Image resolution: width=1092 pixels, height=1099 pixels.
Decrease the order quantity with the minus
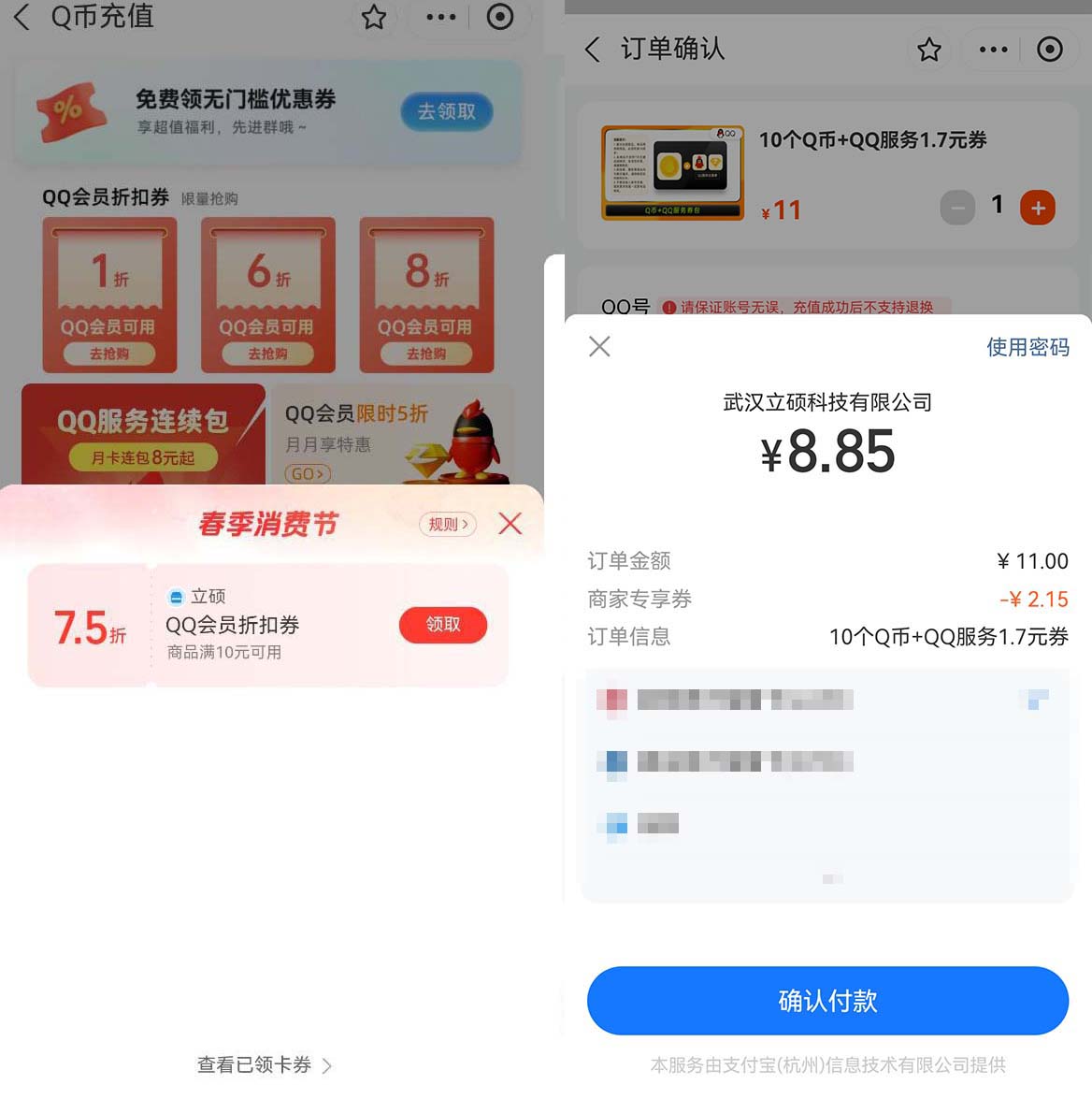[956, 208]
